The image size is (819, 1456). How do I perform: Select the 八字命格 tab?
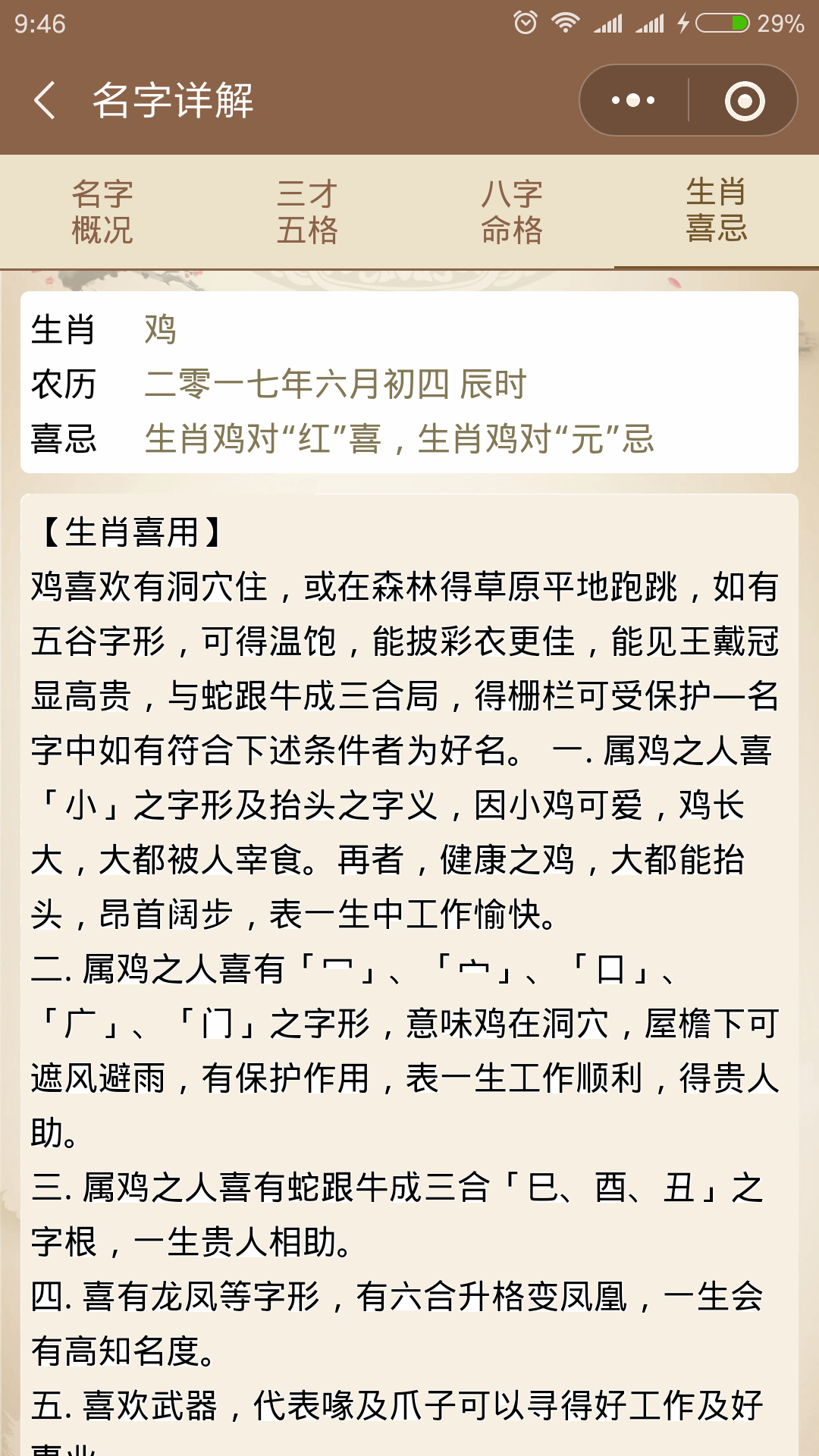[512, 212]
